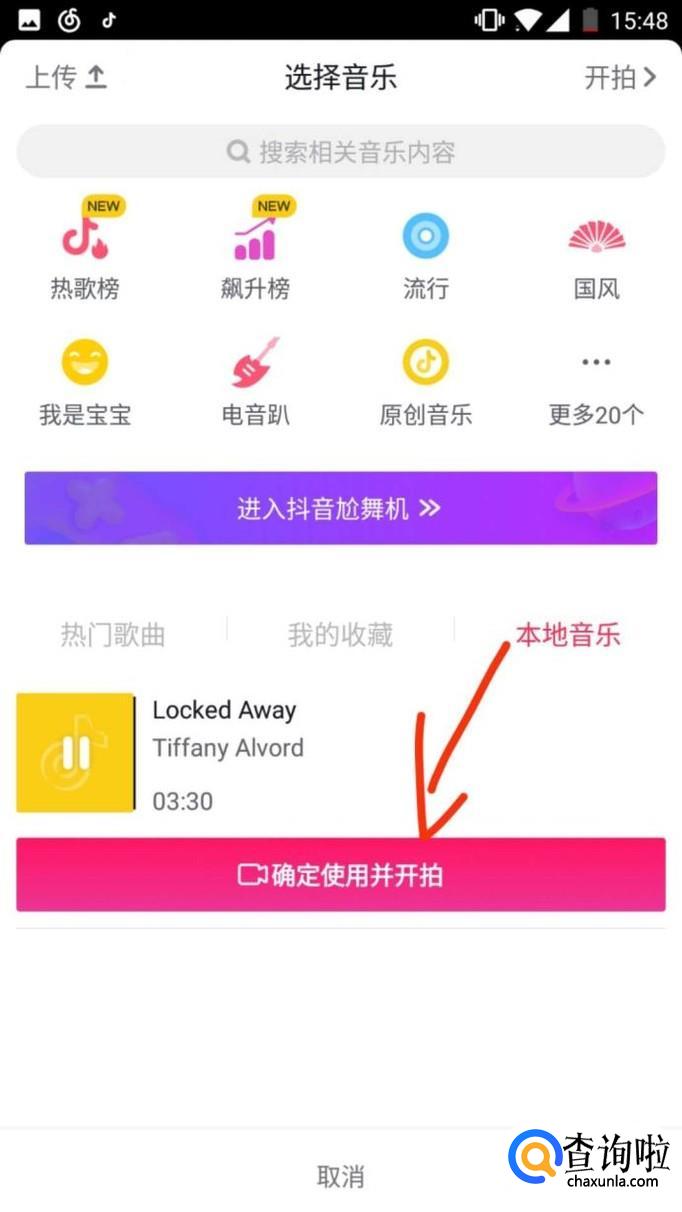Open the 我是宝宝 category
The height and width of the screenshot is (1212, 682).
click(85, 383)
